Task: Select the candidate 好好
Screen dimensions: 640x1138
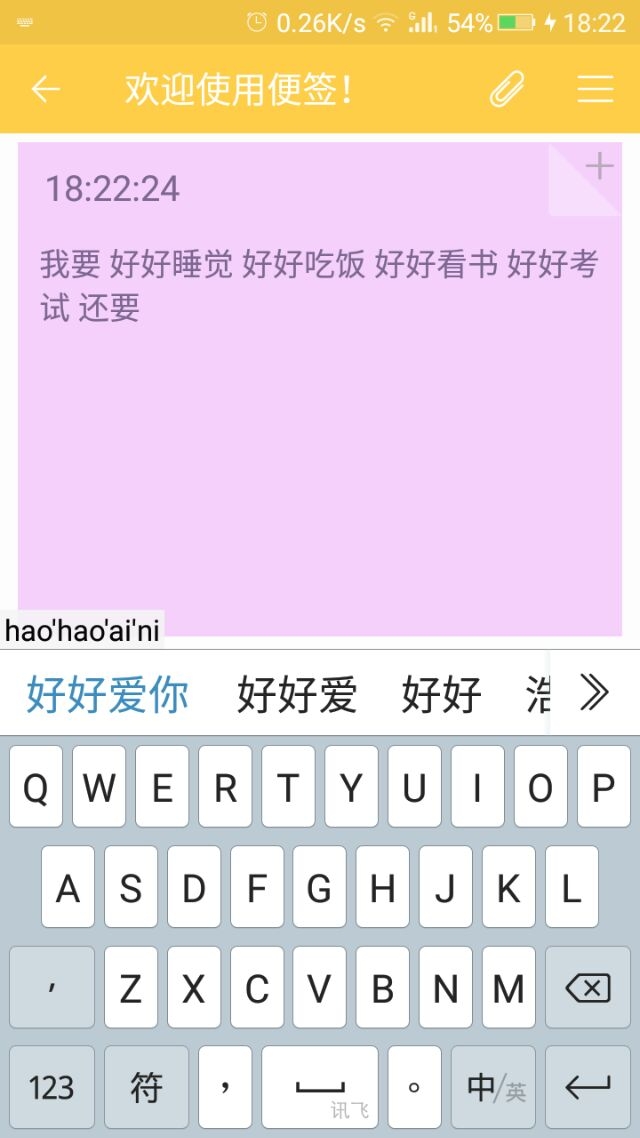Action: 441,694
